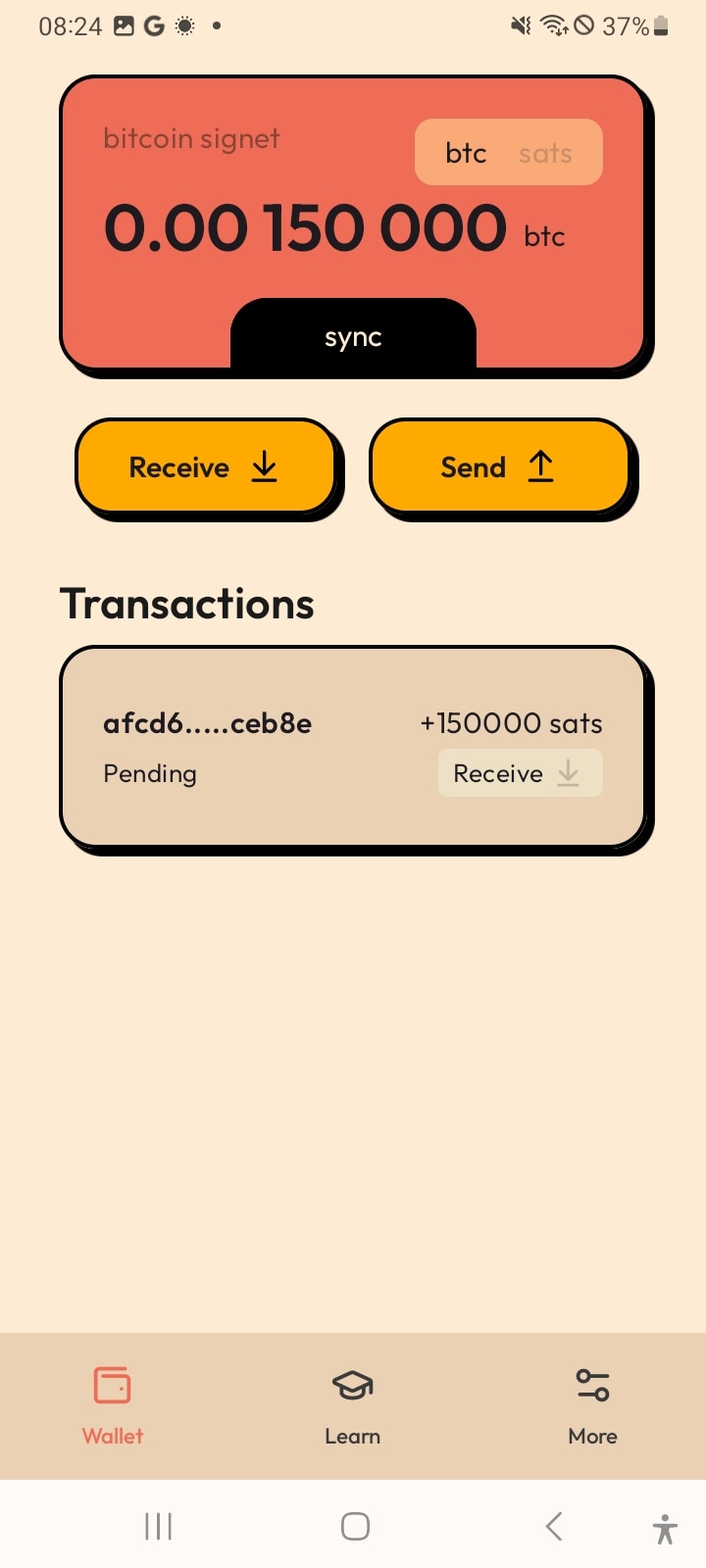Viewport: 706px width, 1568px height.
Task: Switch to the Learn tab
Action: tap(352, 1406)
